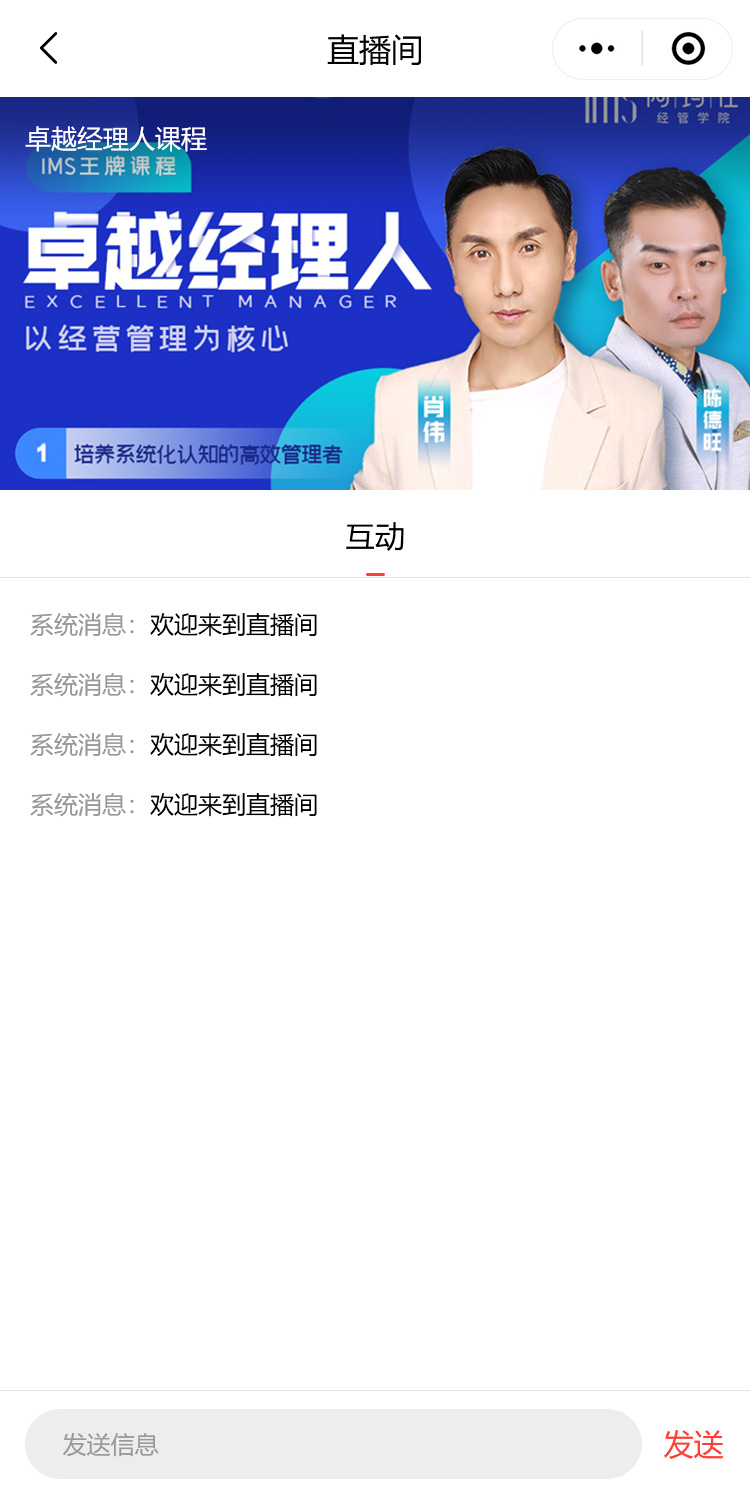Switch to the 互动 tab
The image size is (750, 1500).
point(375,538)
